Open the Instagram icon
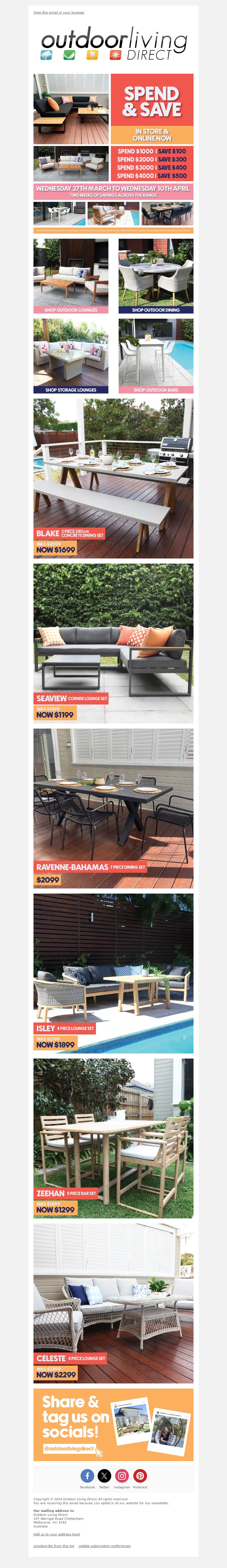The image size is (227, 1568). (122, 1476)
